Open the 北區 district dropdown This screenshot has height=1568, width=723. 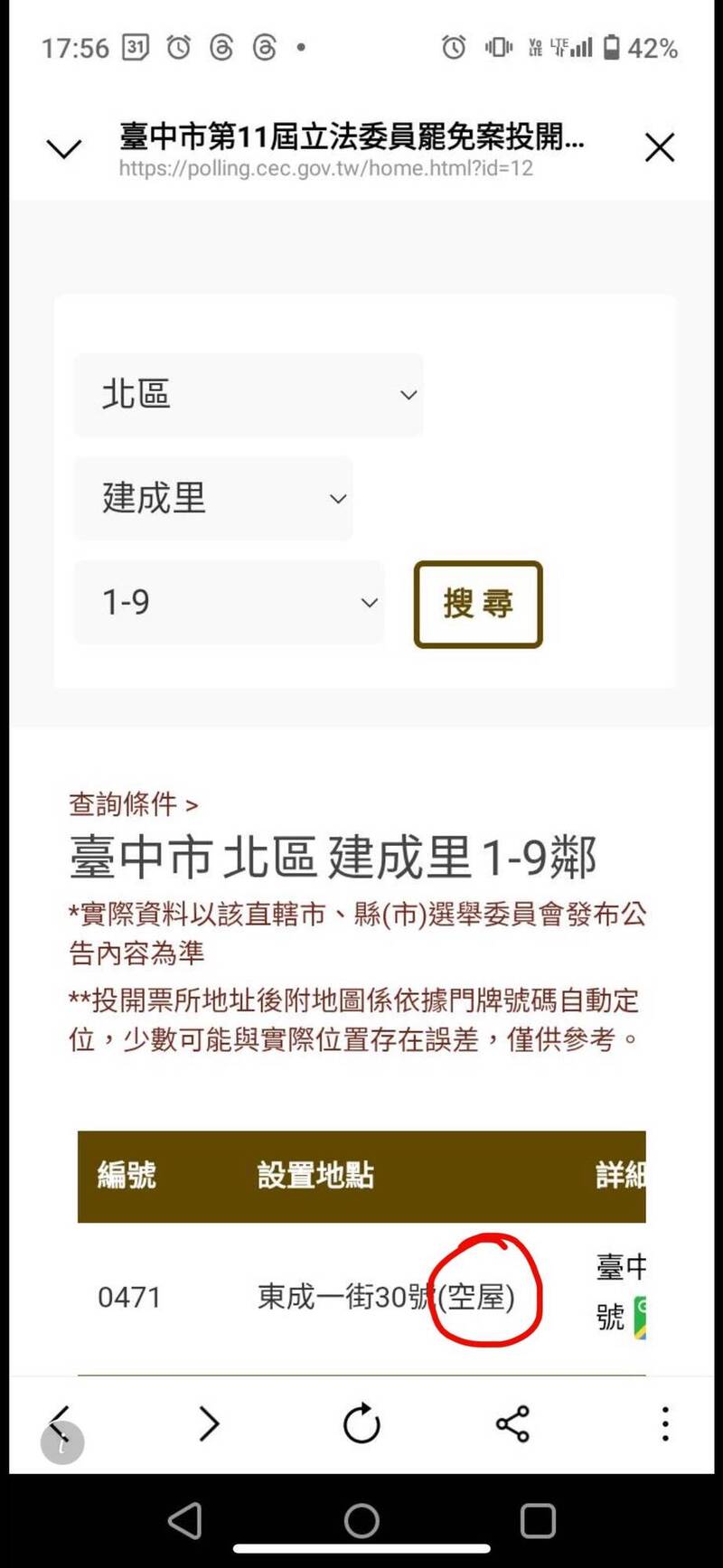point(249,395)
